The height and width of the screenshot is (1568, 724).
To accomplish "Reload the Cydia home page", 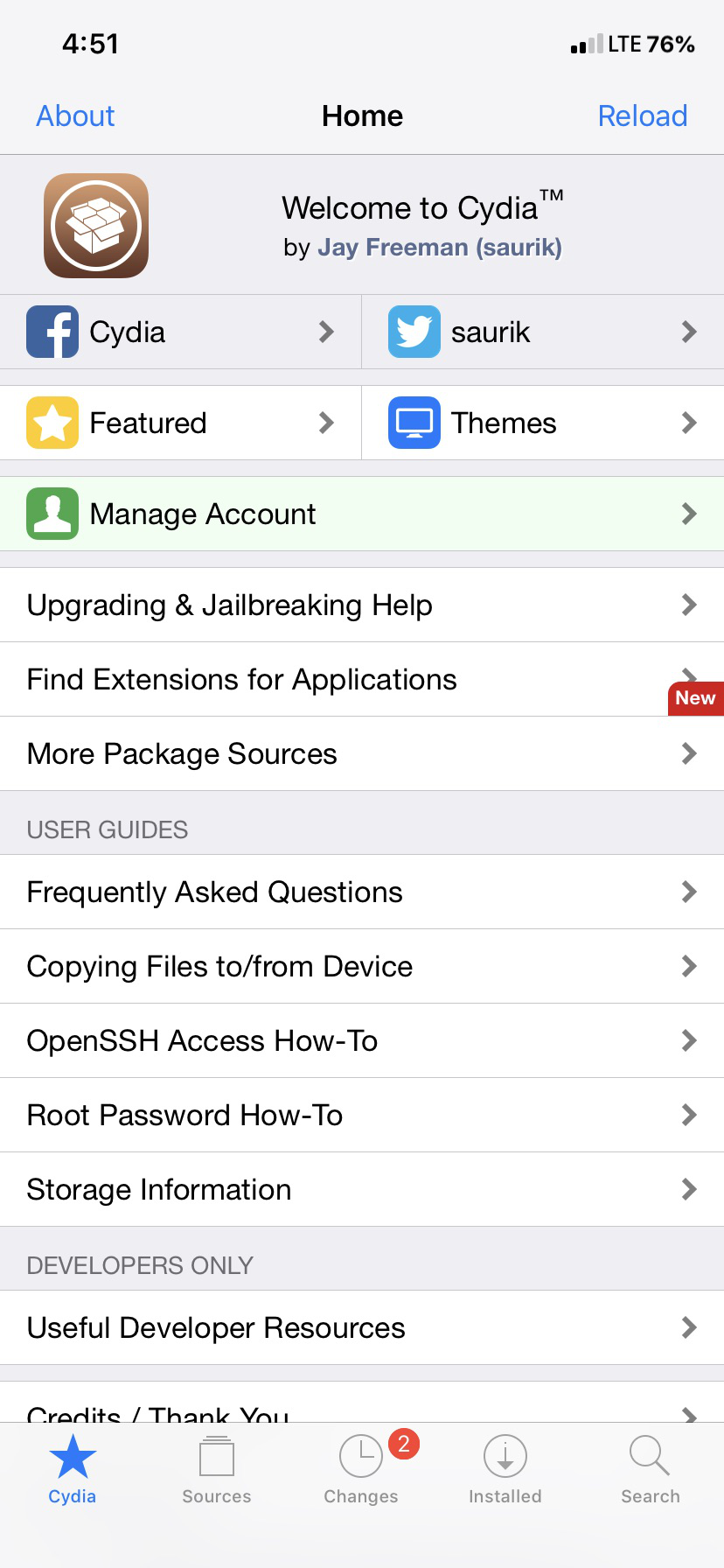I will tap(643, 115).
